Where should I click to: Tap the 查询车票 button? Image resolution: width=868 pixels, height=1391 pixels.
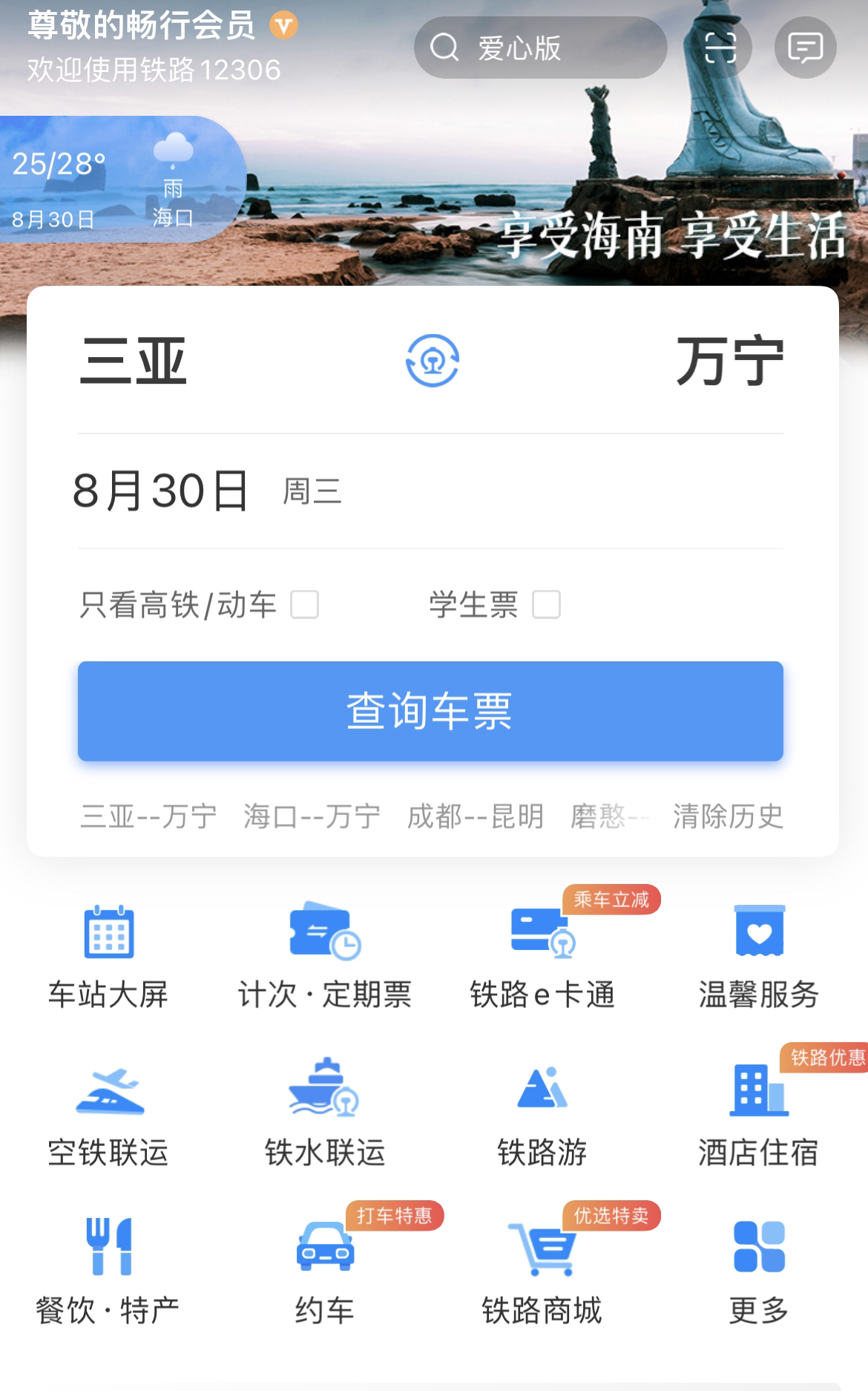[430, 710]
